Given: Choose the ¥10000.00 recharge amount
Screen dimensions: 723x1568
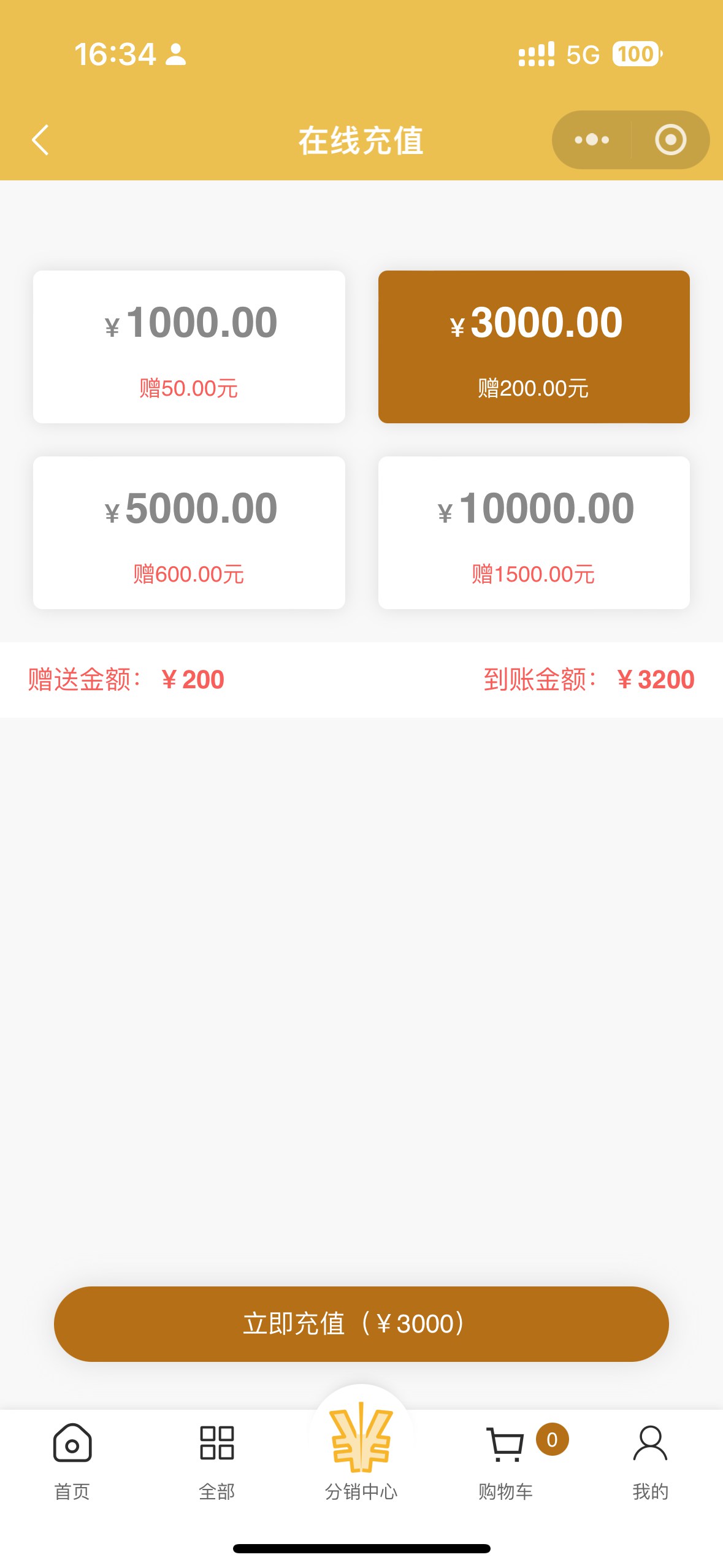Looking at the screenshot, I should pyautogui.click(x=534, y=532).
